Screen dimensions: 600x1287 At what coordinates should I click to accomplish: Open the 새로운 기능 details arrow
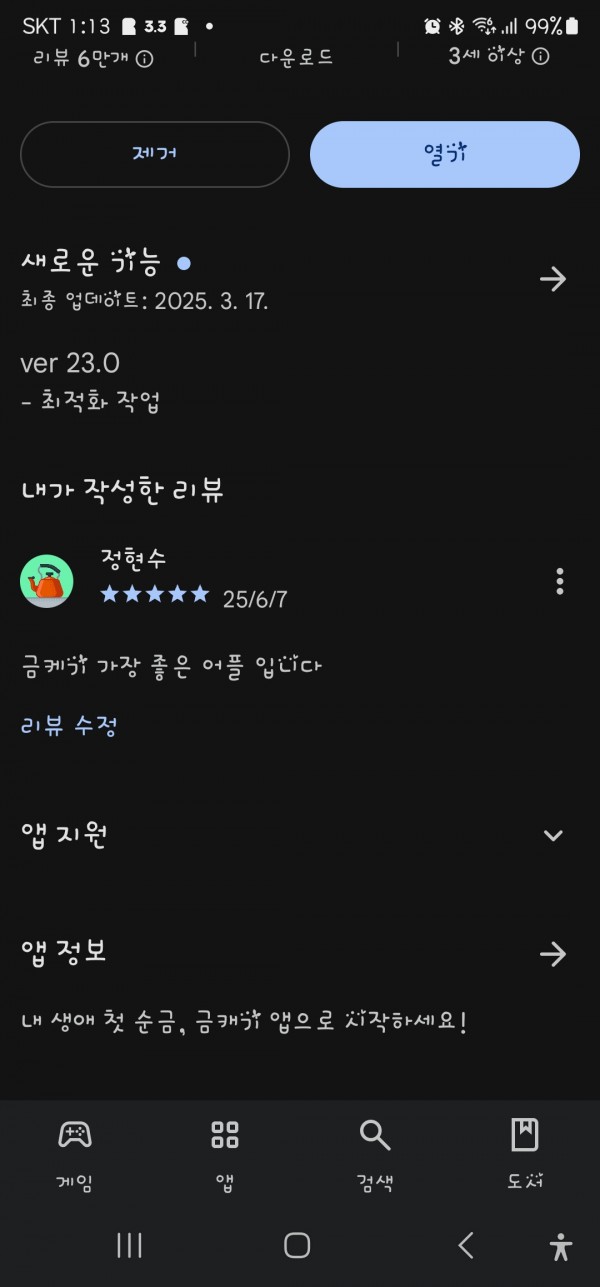553,279
